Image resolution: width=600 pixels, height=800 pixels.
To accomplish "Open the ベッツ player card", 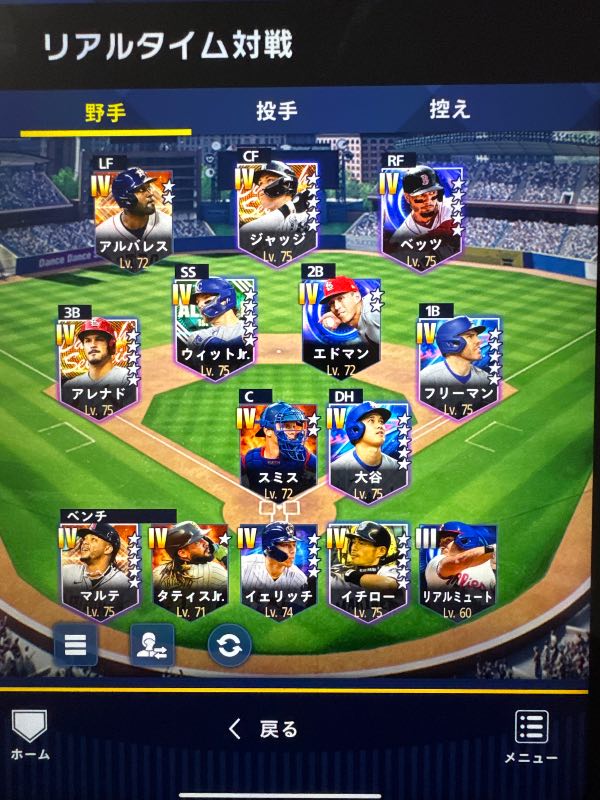I will (x=421, y=212).
